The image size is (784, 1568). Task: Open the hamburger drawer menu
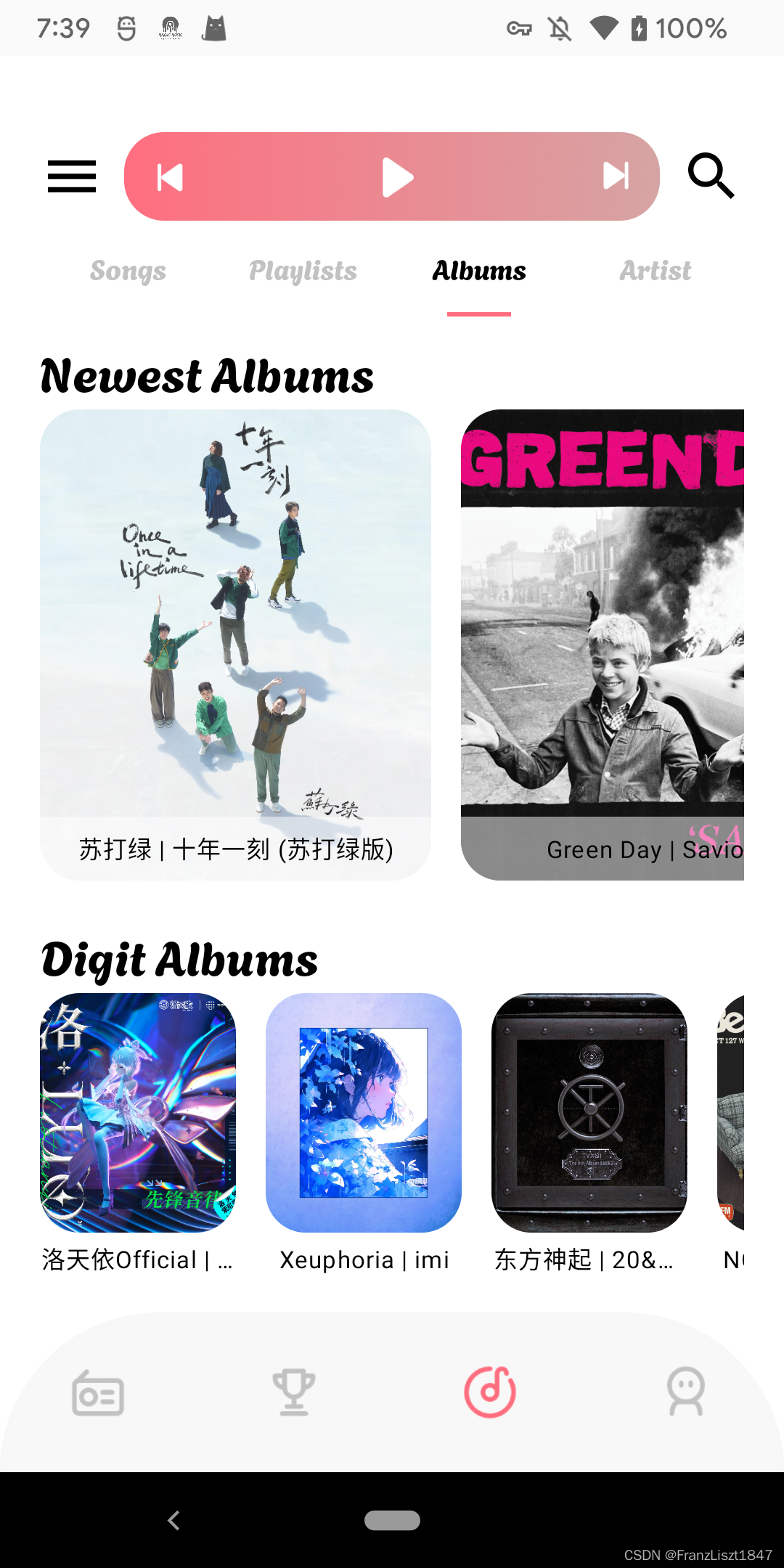(x=72, y=176)
